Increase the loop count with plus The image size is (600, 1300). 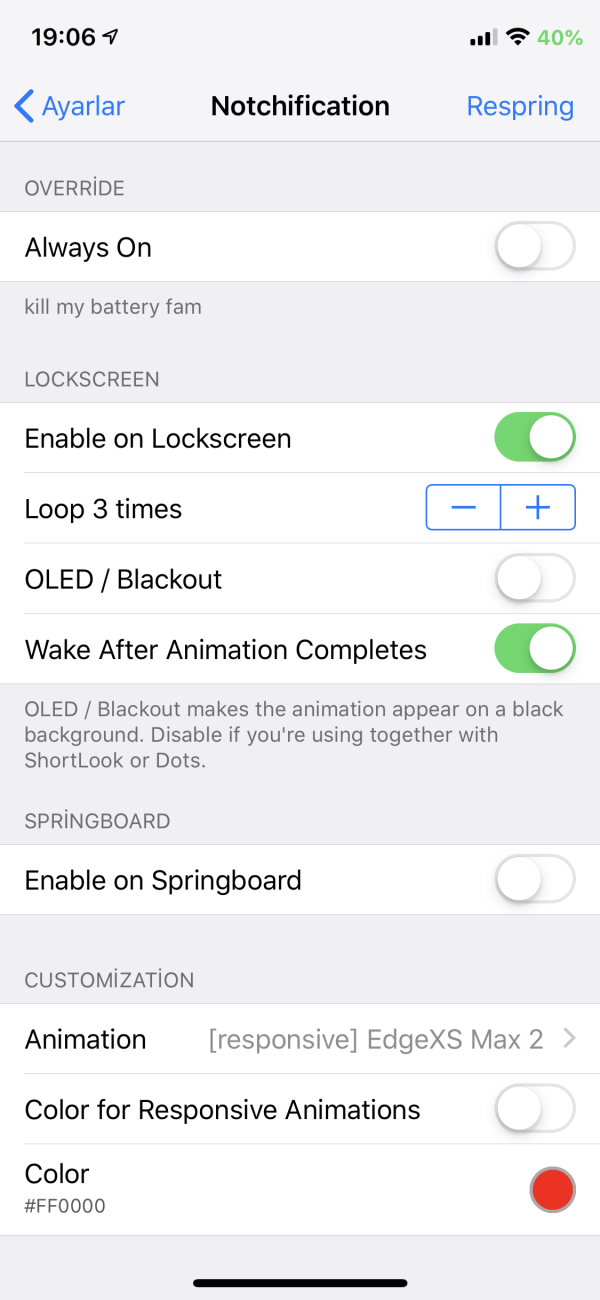tap(538, 508)
